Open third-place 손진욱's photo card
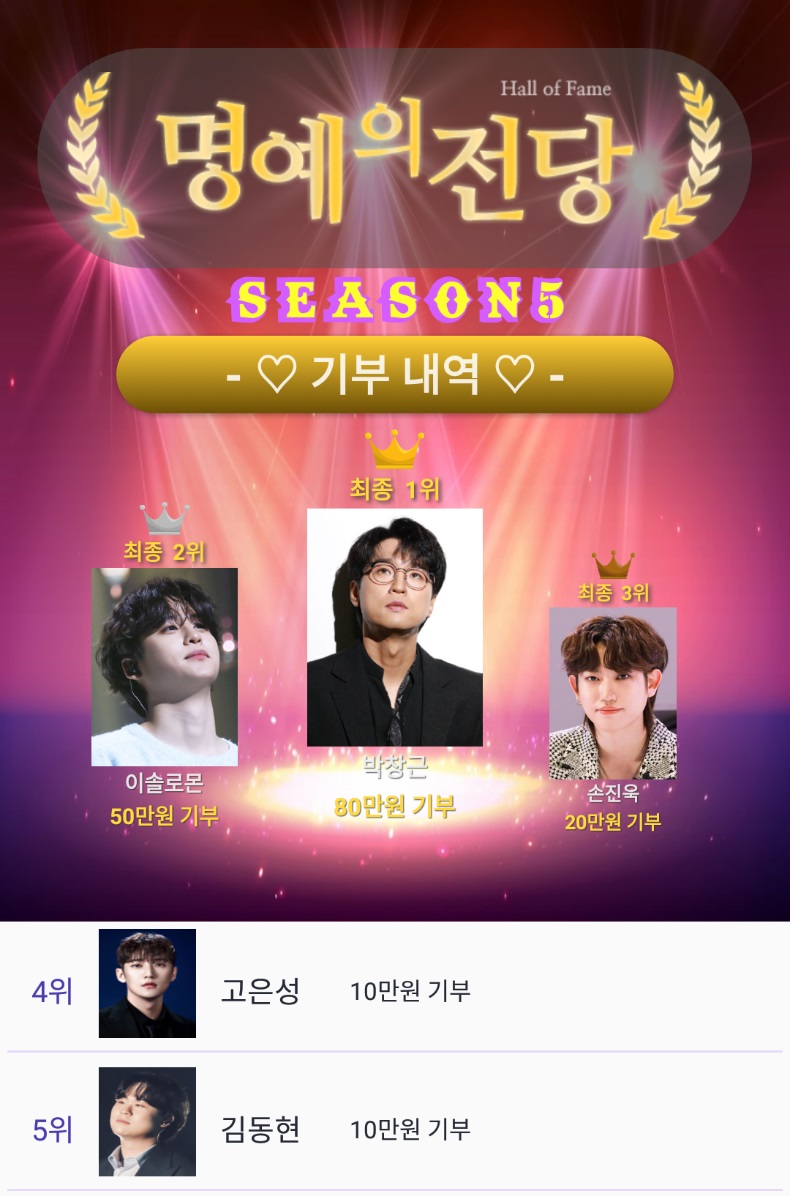 pos(612,692)
